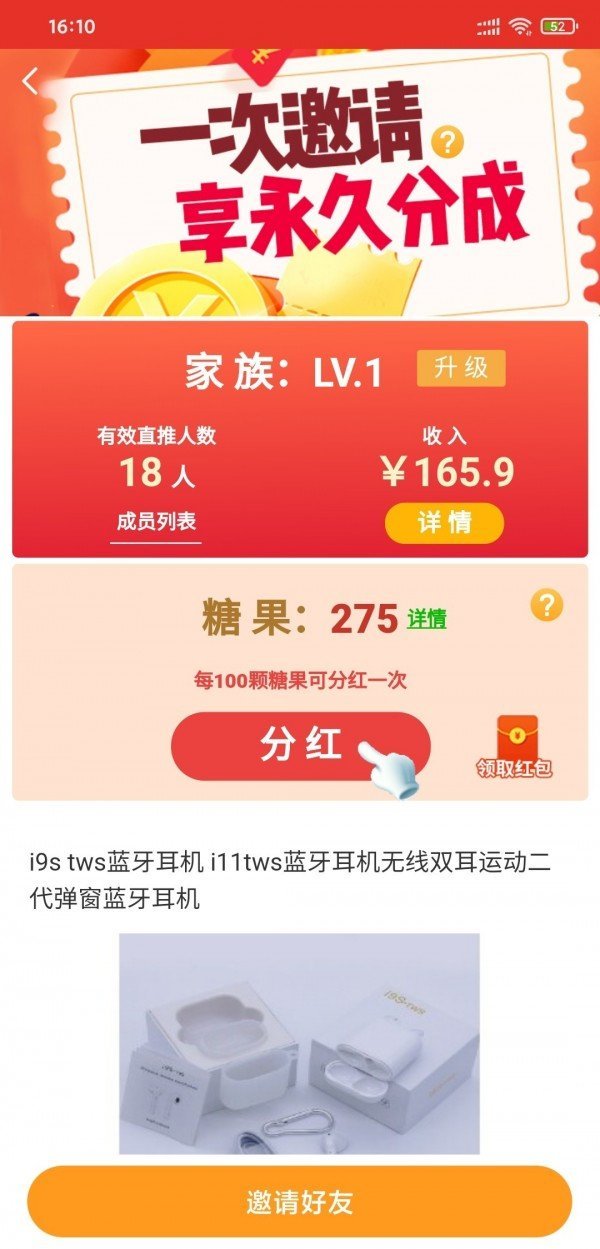Viewport: 600px width, 1249px height.
Task: Tap the 分红 button
Action: point(300,745)
